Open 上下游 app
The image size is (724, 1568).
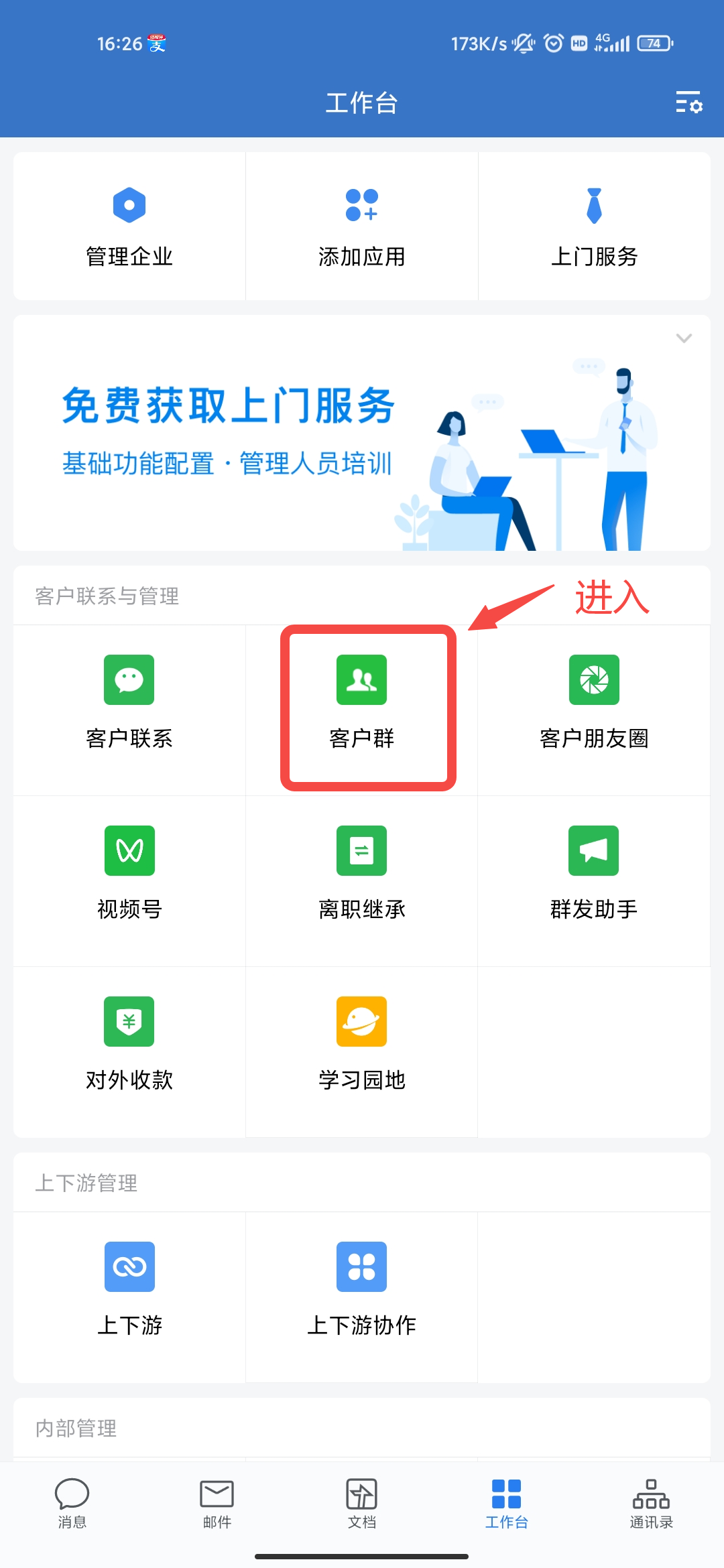click(x=129, y=1288)
